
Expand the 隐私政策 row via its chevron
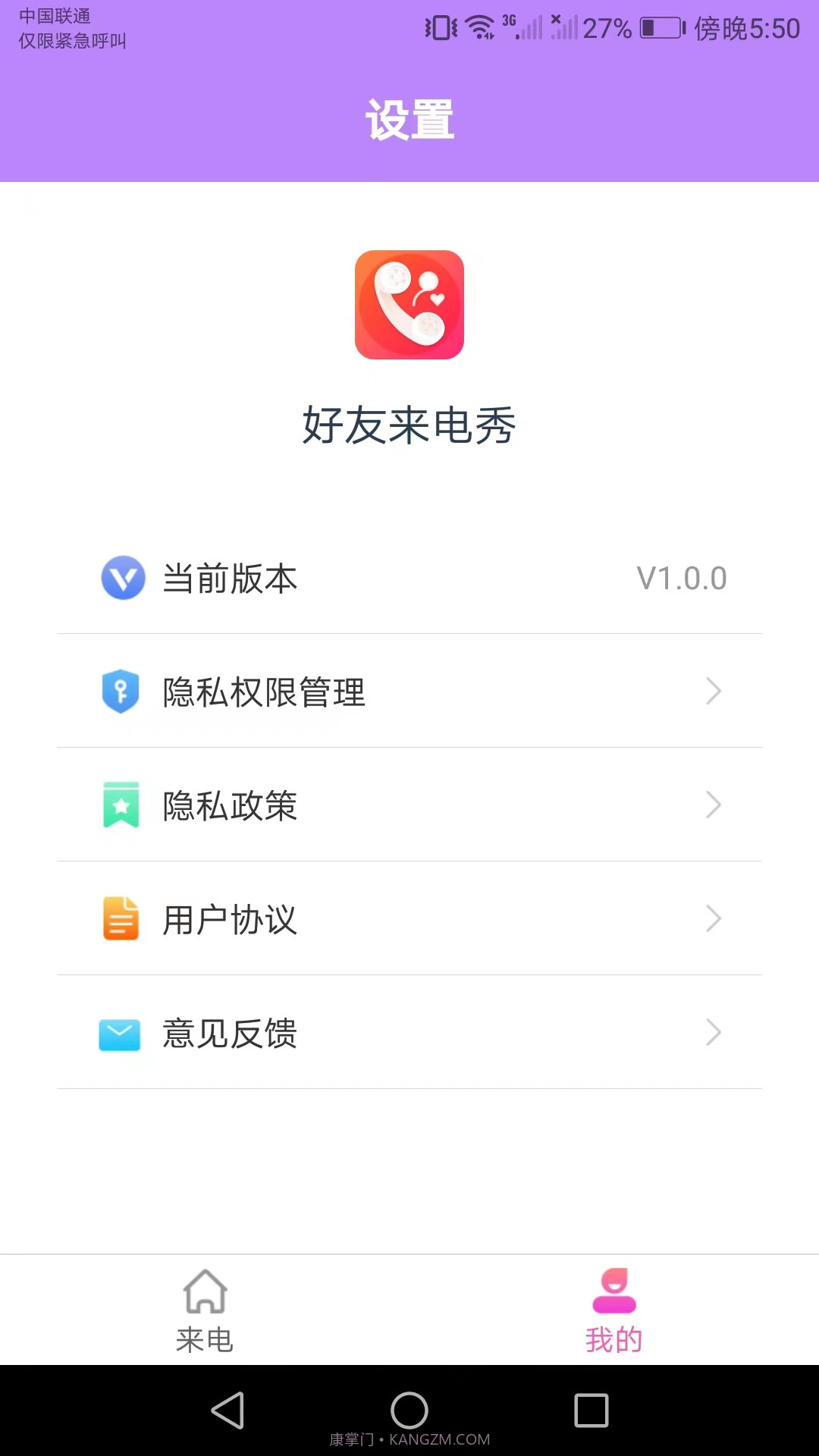[713, 805]
